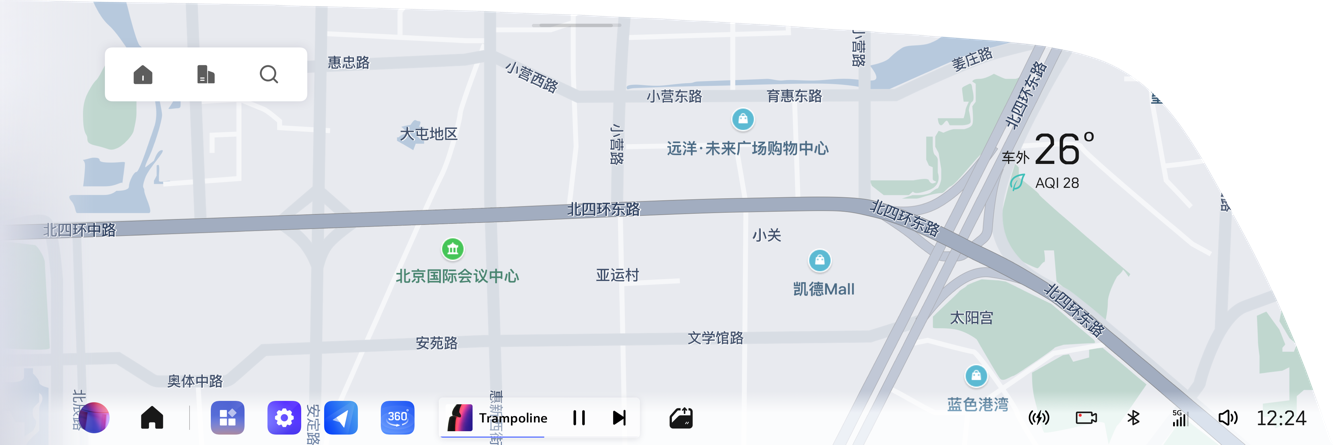Image resolution: width=1333 pixels, height=445 pixels.
Task: Open map search magnifier
Action: [269, 75]
